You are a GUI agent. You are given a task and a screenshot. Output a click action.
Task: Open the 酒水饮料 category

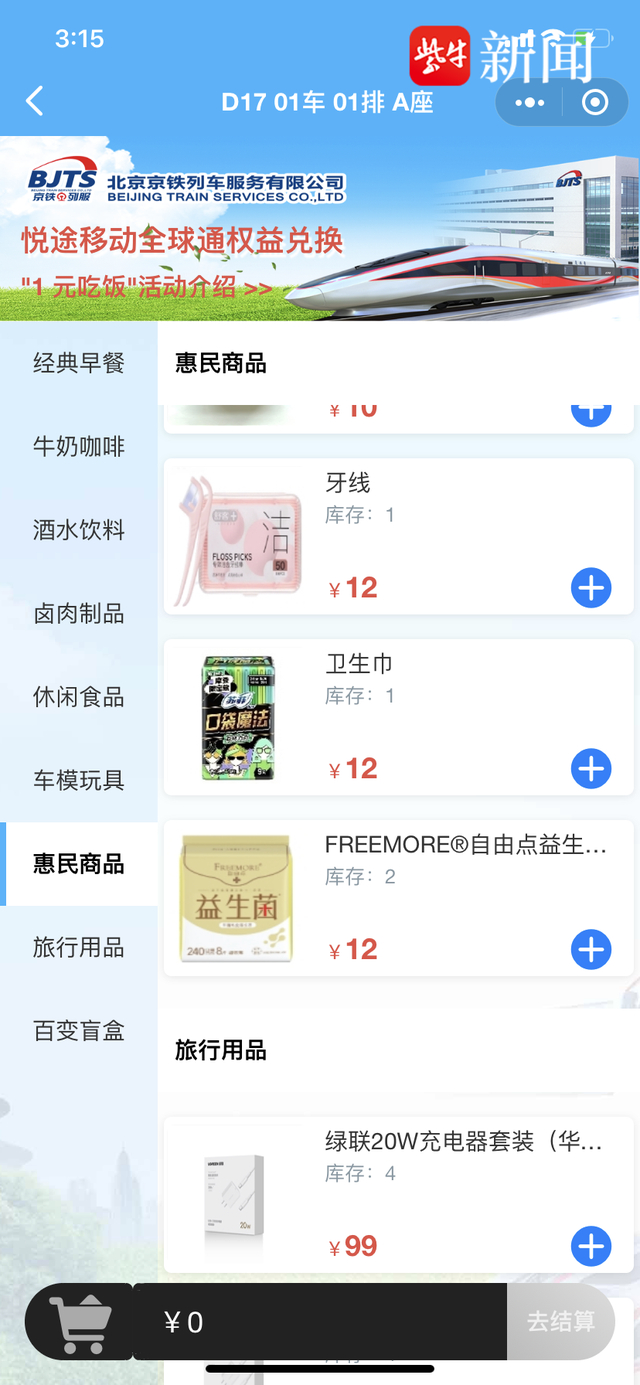click(79, 530)
